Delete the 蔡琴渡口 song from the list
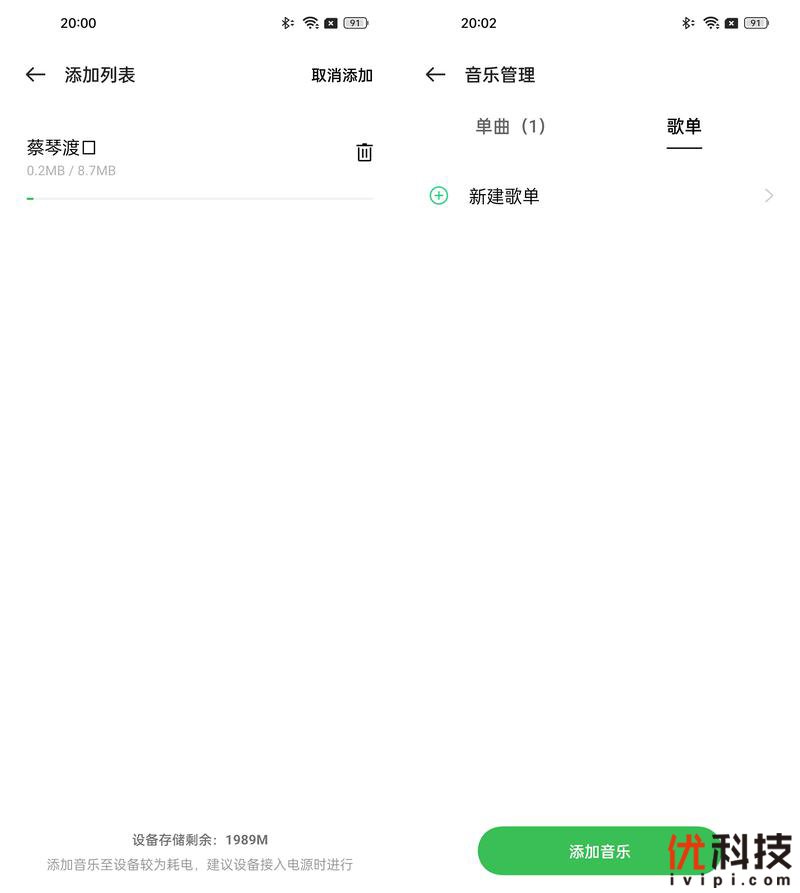 [364, 152]
